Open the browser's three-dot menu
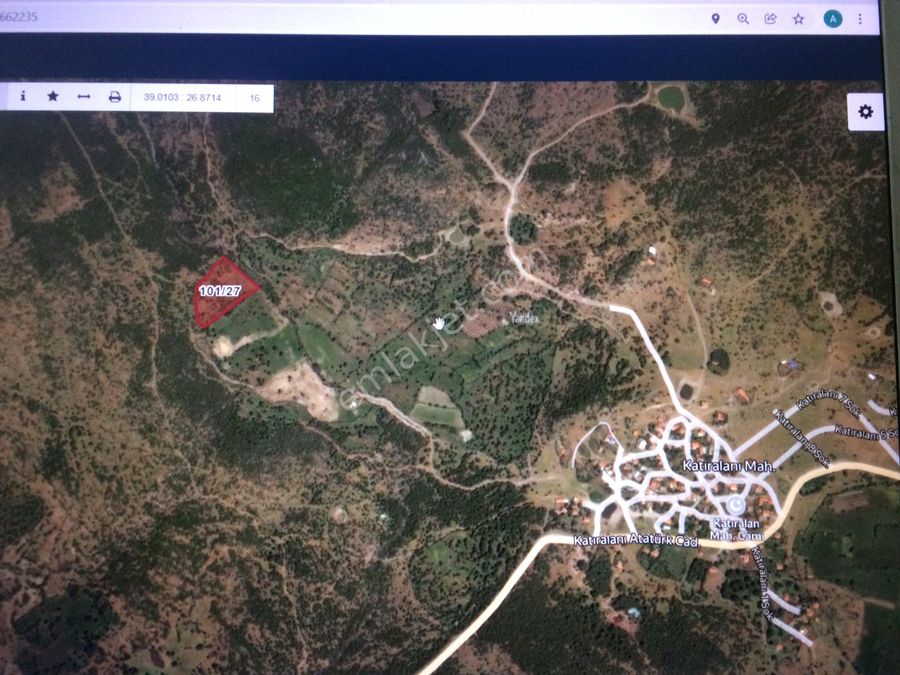This screenshot has width=900, height=675. click(860, 19)
